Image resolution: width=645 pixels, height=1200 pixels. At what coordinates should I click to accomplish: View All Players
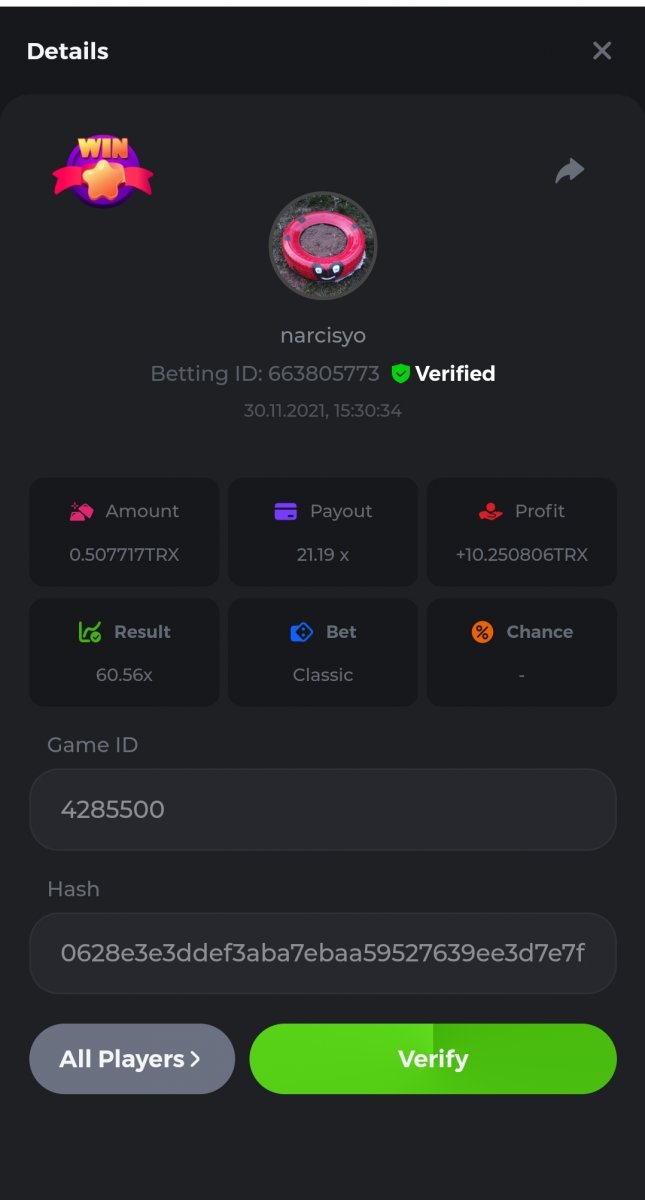pyautogui.click(x=132, y=1059)
